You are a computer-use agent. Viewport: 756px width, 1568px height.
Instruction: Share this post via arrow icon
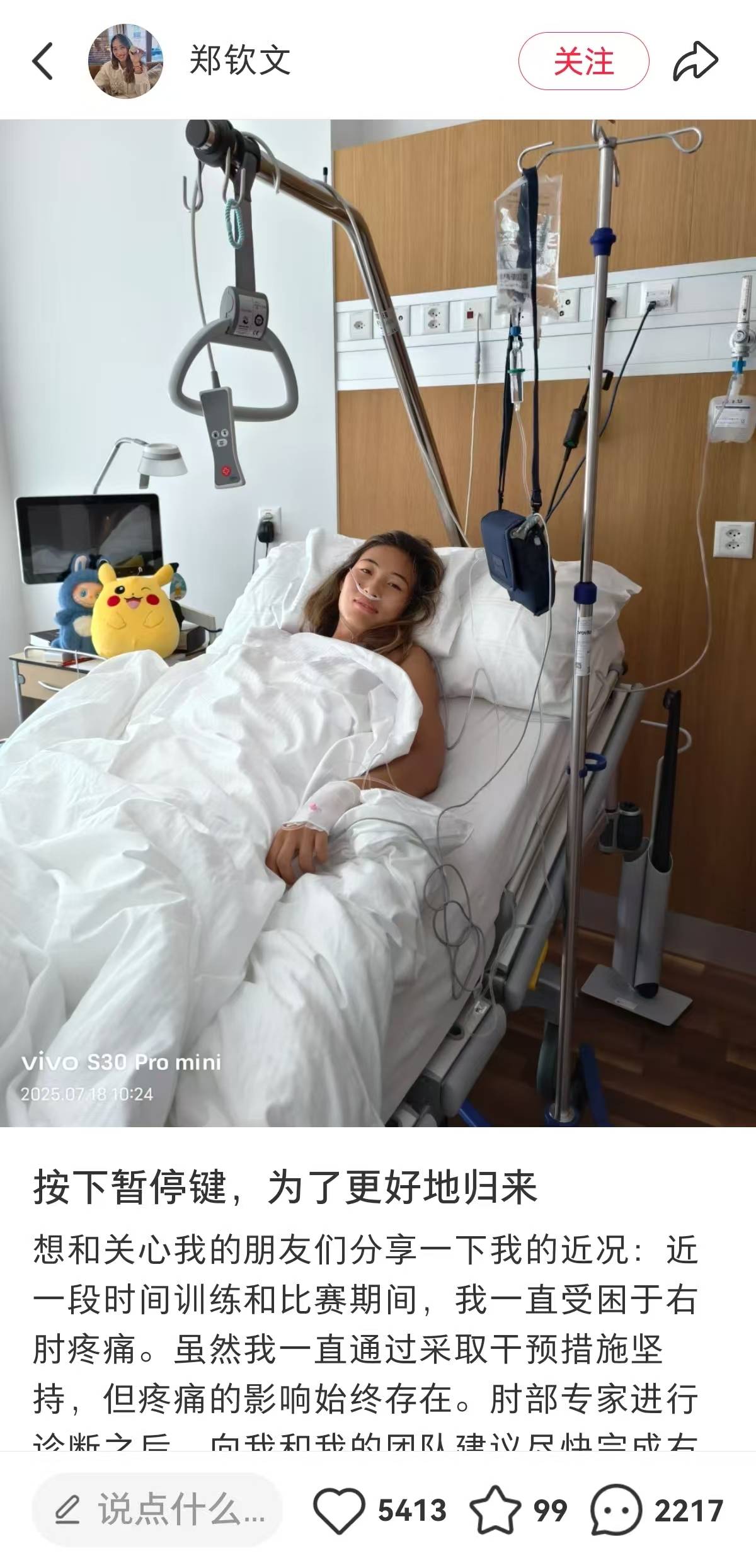(696, 62)
